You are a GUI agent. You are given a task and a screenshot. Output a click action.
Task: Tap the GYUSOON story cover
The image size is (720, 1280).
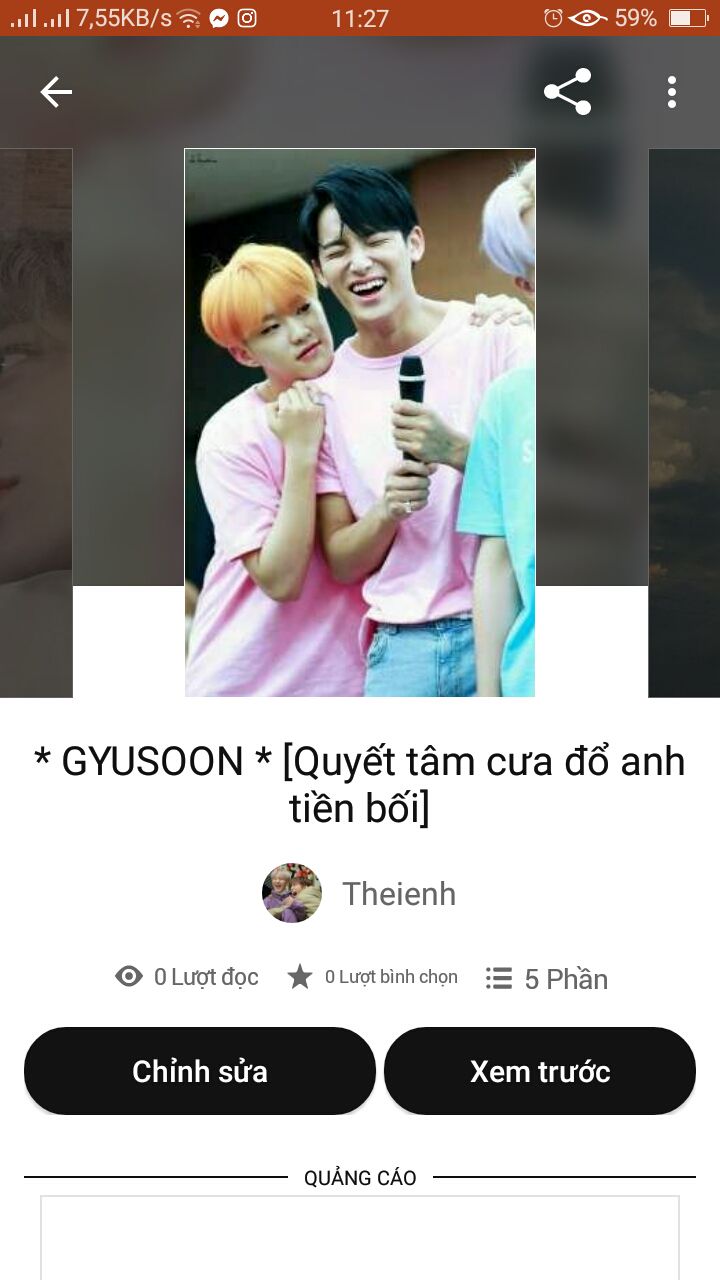360,422
